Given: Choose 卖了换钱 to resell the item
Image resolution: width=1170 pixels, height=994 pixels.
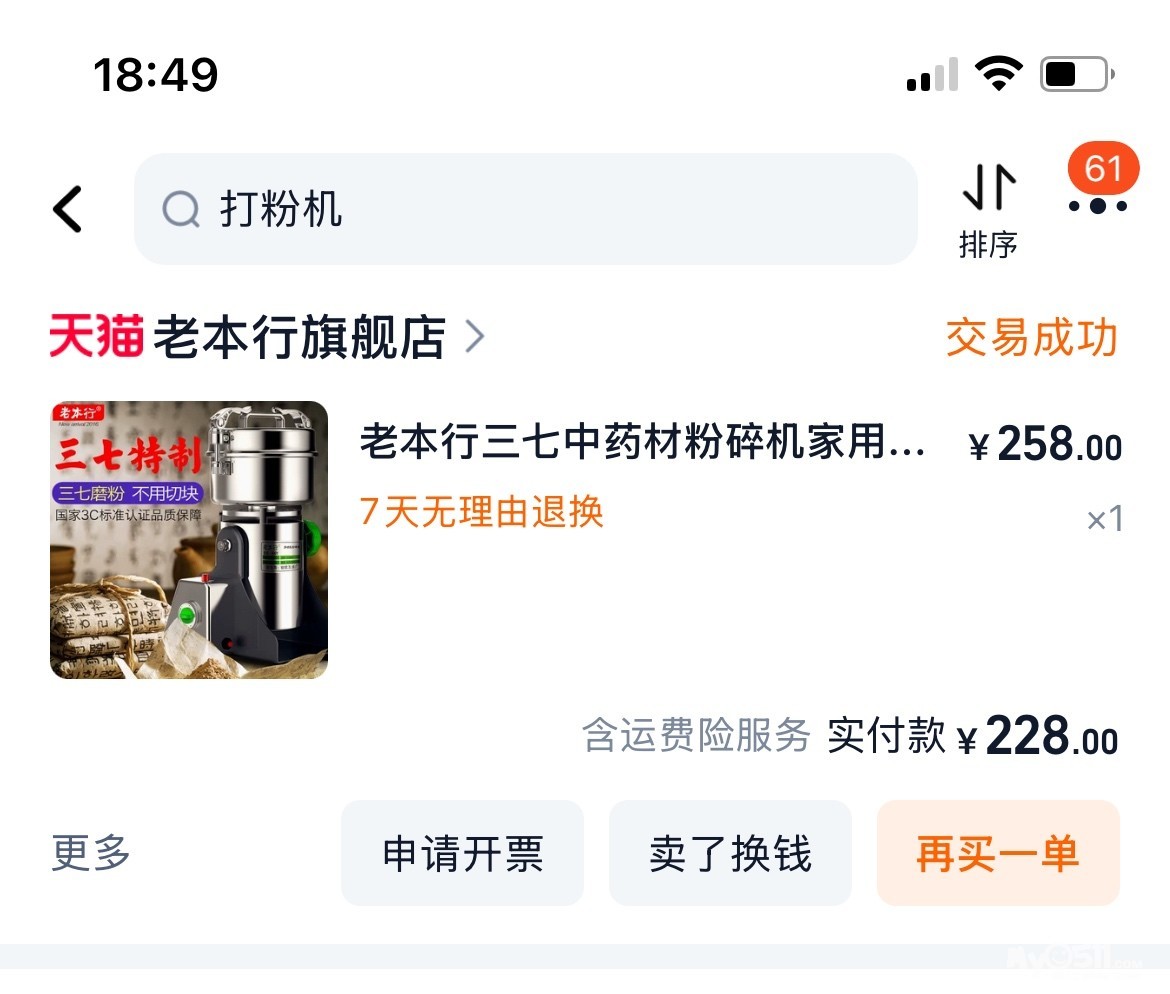Looking at the screenshot, I should click(x=730, y=853).
